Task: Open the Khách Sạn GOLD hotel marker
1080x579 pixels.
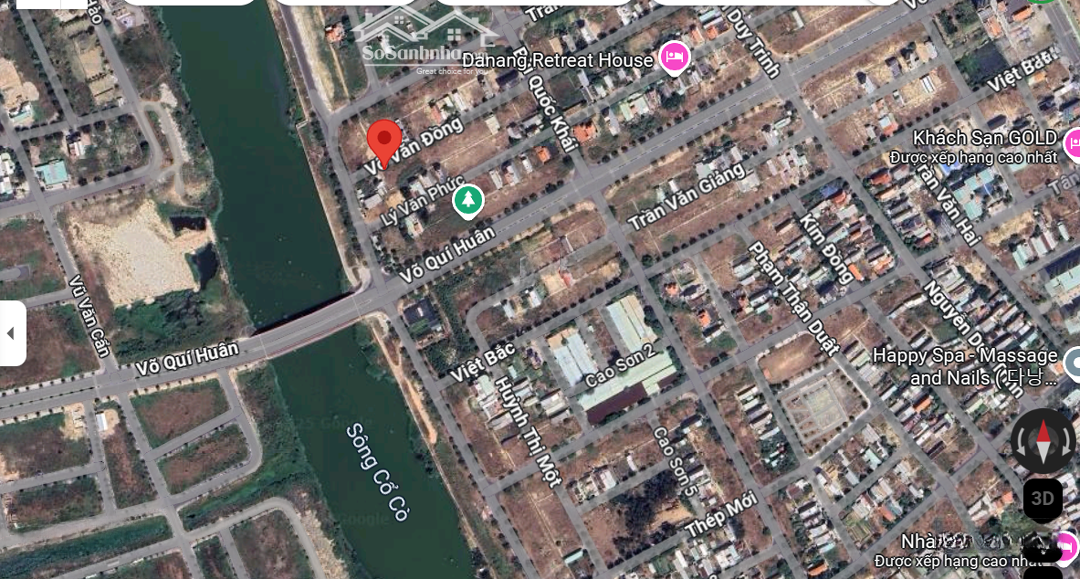Action: [1073, 144]
